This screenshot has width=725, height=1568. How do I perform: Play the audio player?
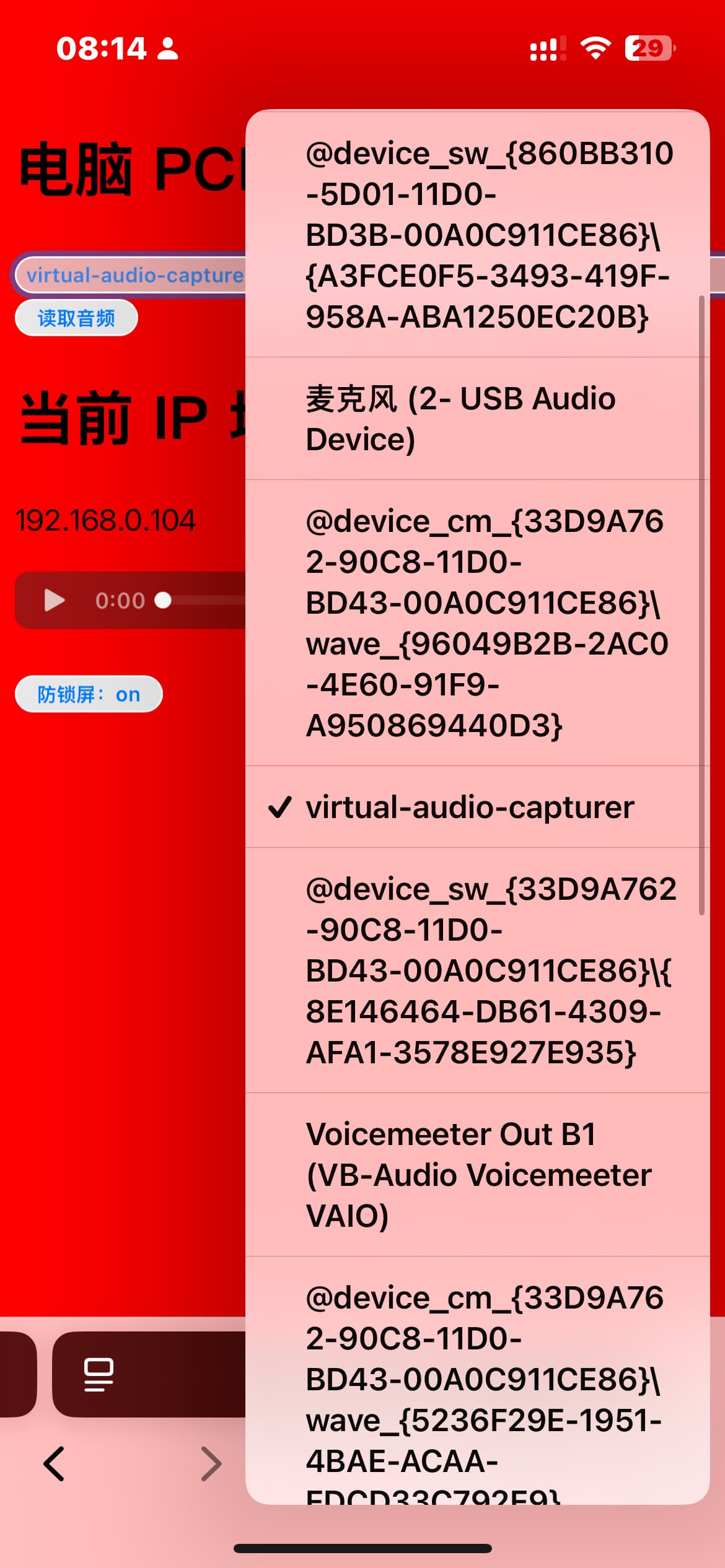(x=55, y=600)
